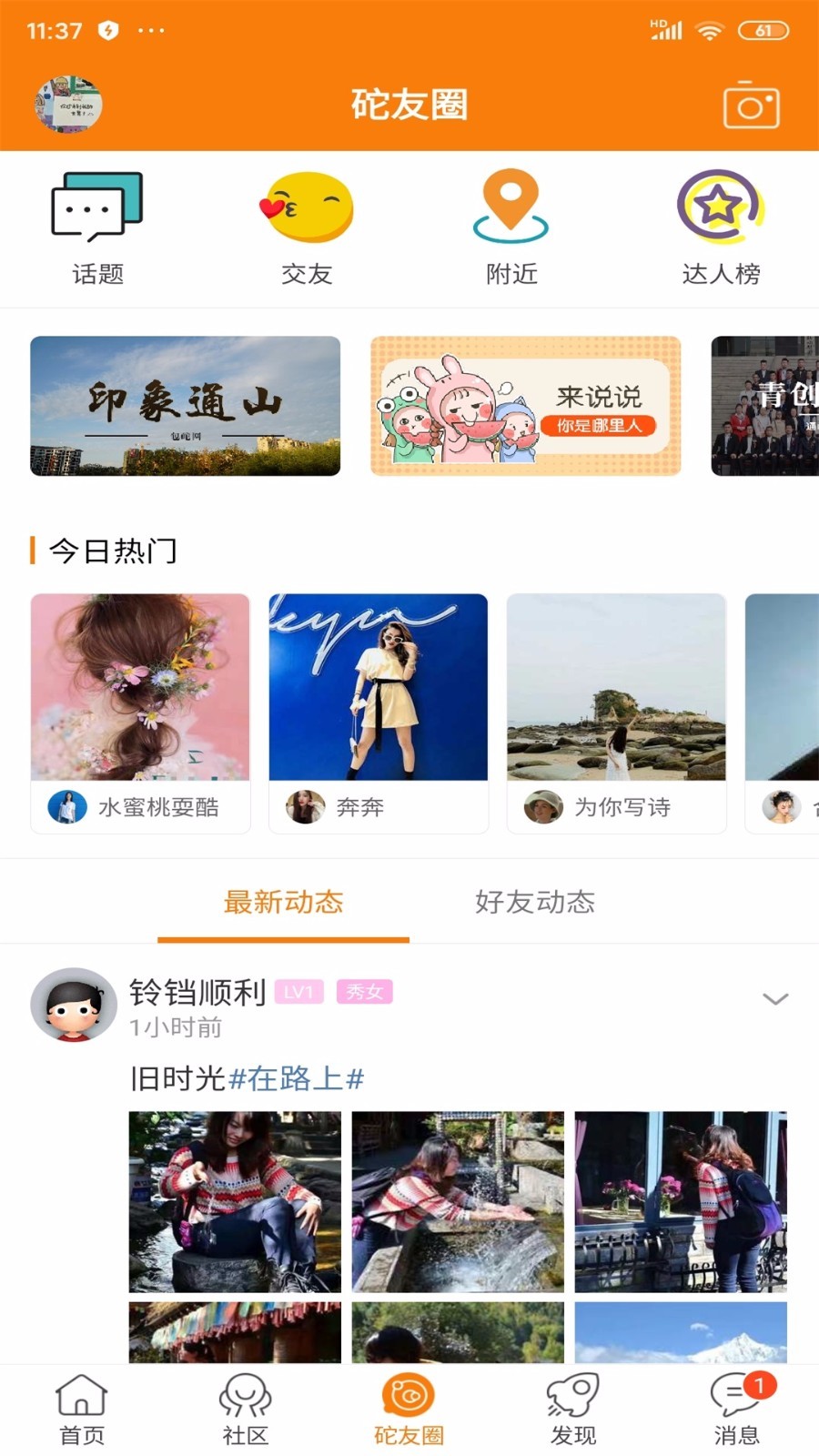The image size is (819, 1456).
Task: Switch to the 好友动态 tab
Action: point(535,902)
